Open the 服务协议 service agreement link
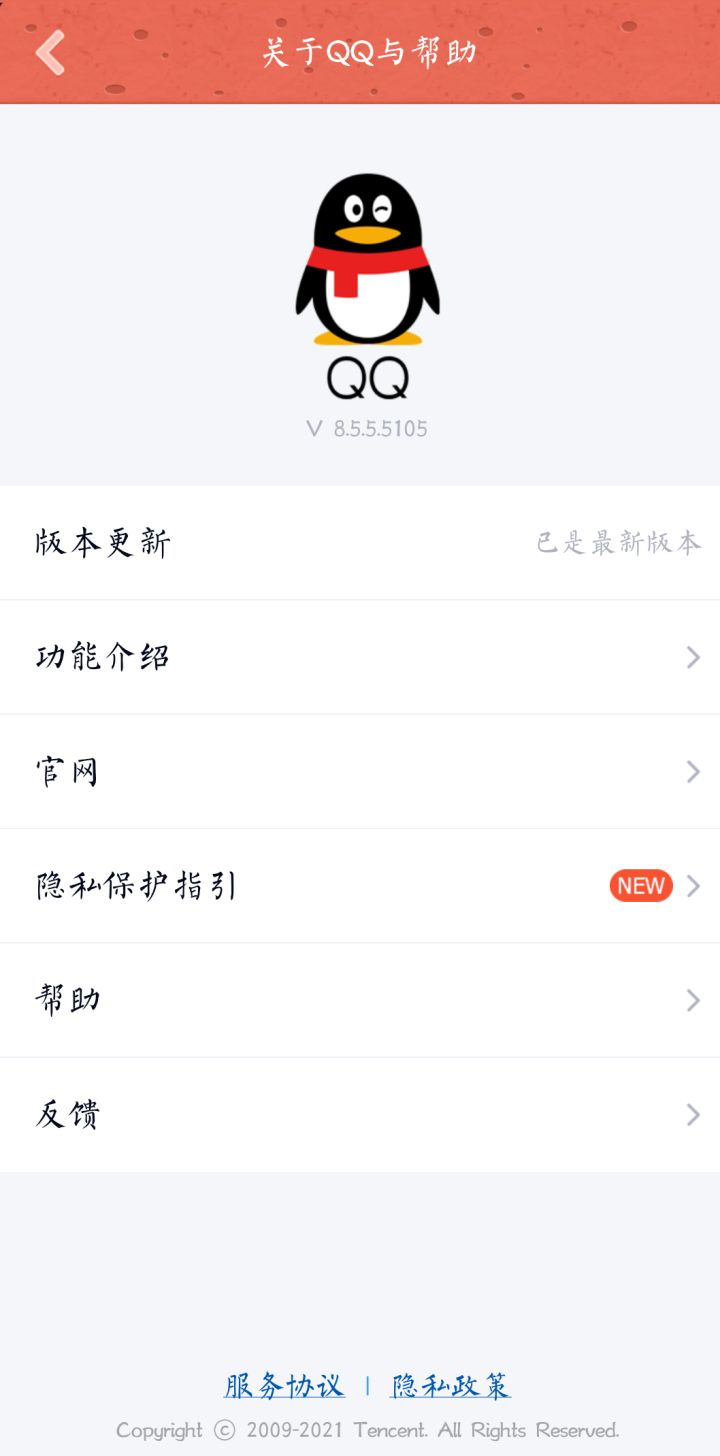The image size is (720, 1456). [283, 1387]
